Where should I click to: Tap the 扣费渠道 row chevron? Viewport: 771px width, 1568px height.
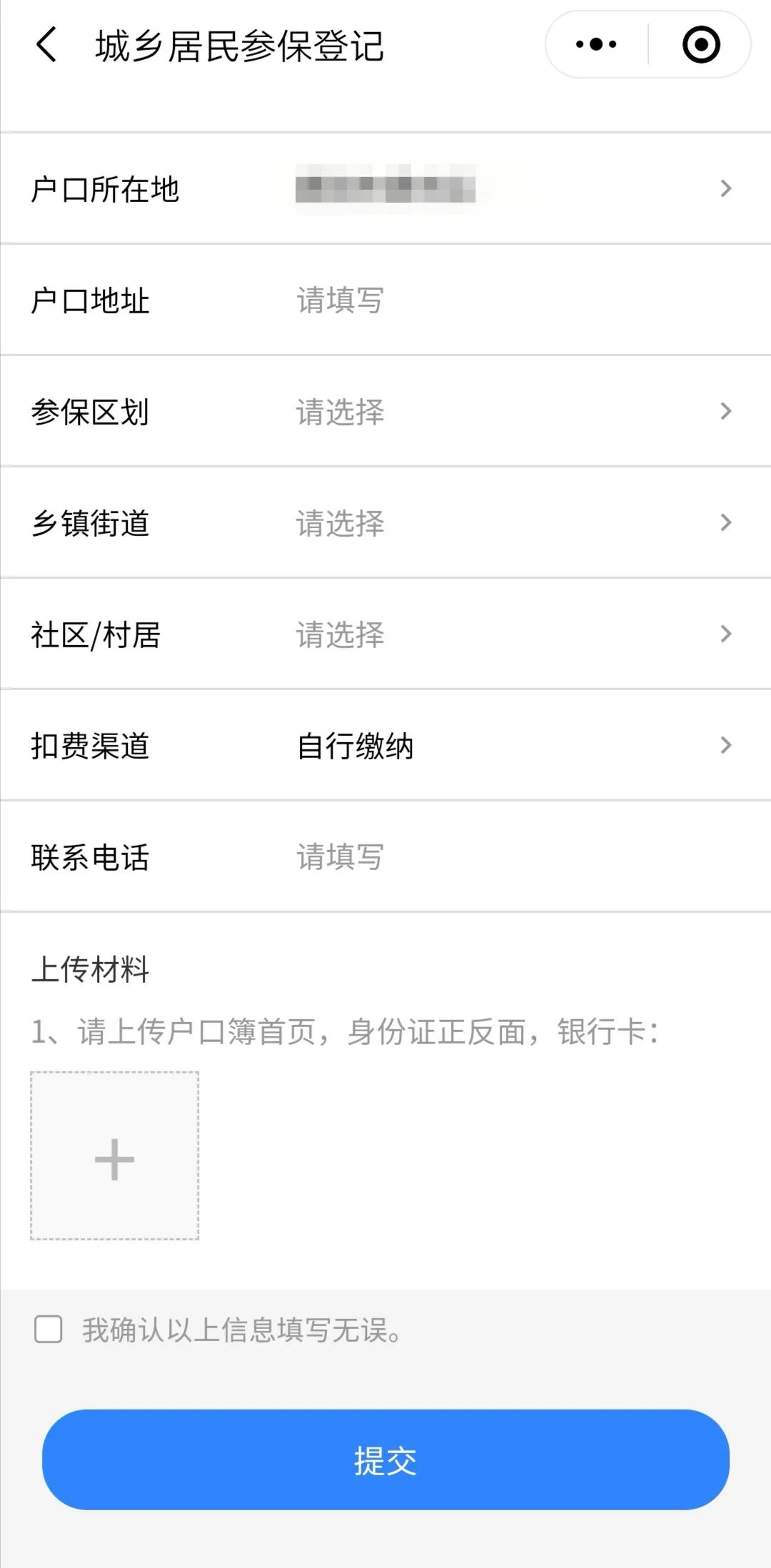pyautogui.click(x=727, y=745)
